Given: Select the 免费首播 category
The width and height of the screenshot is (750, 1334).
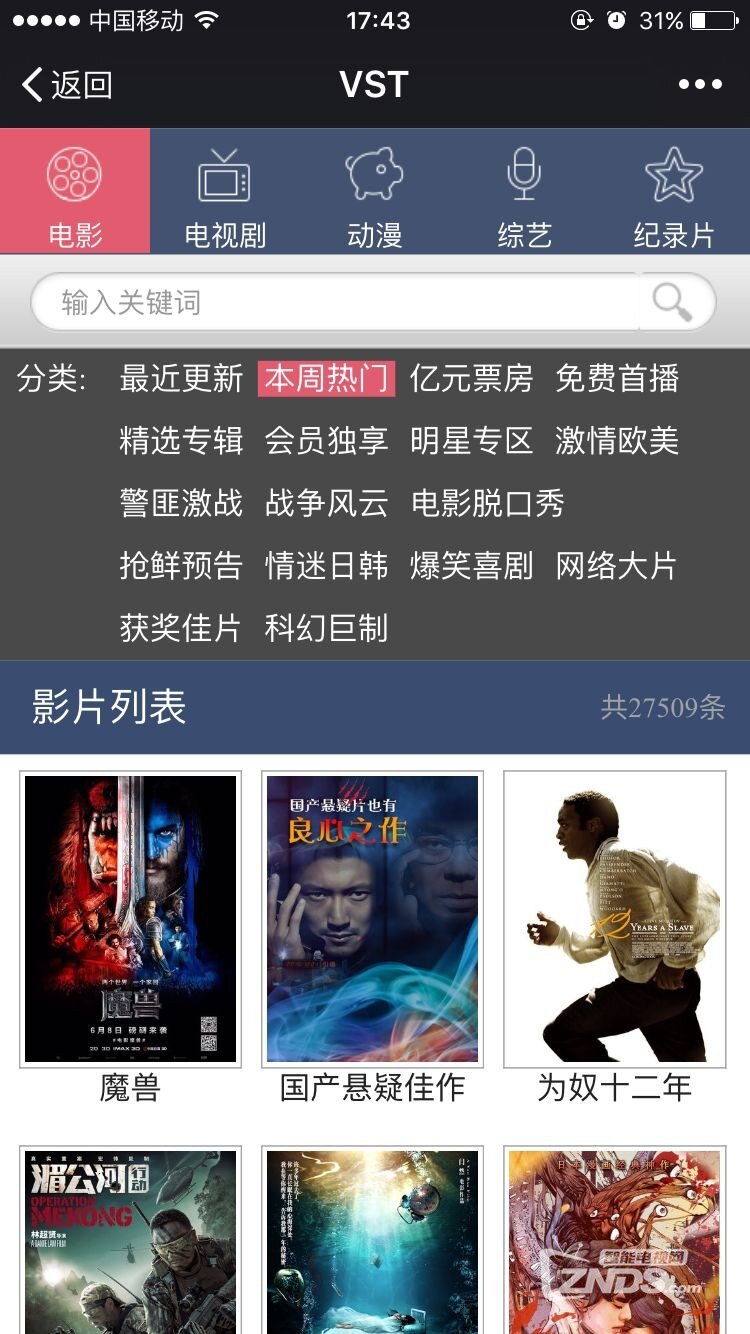Looking at the screenshot, I should tap(617, 379).
